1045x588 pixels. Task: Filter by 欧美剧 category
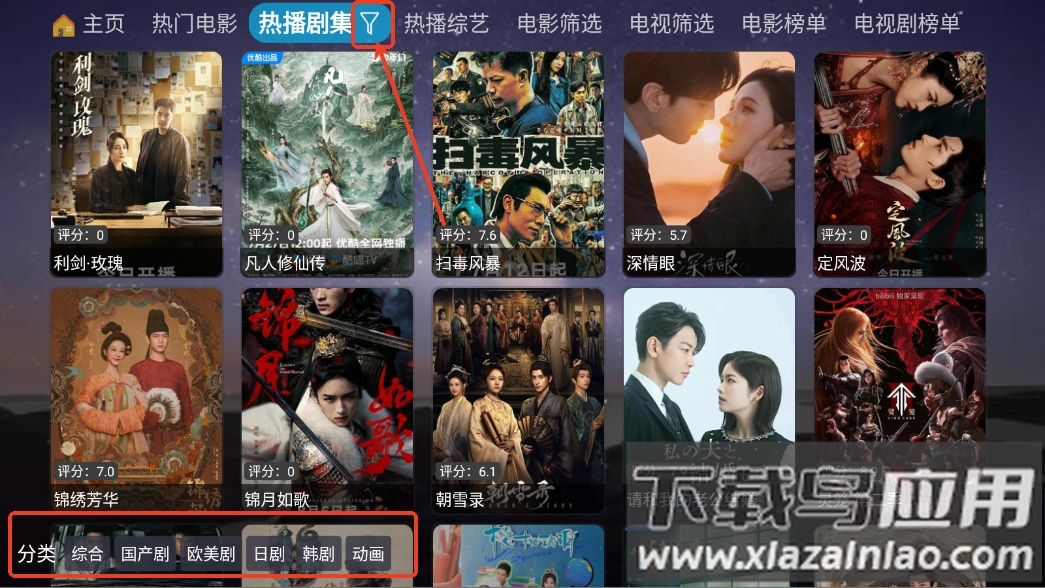(x=211, y=554)
